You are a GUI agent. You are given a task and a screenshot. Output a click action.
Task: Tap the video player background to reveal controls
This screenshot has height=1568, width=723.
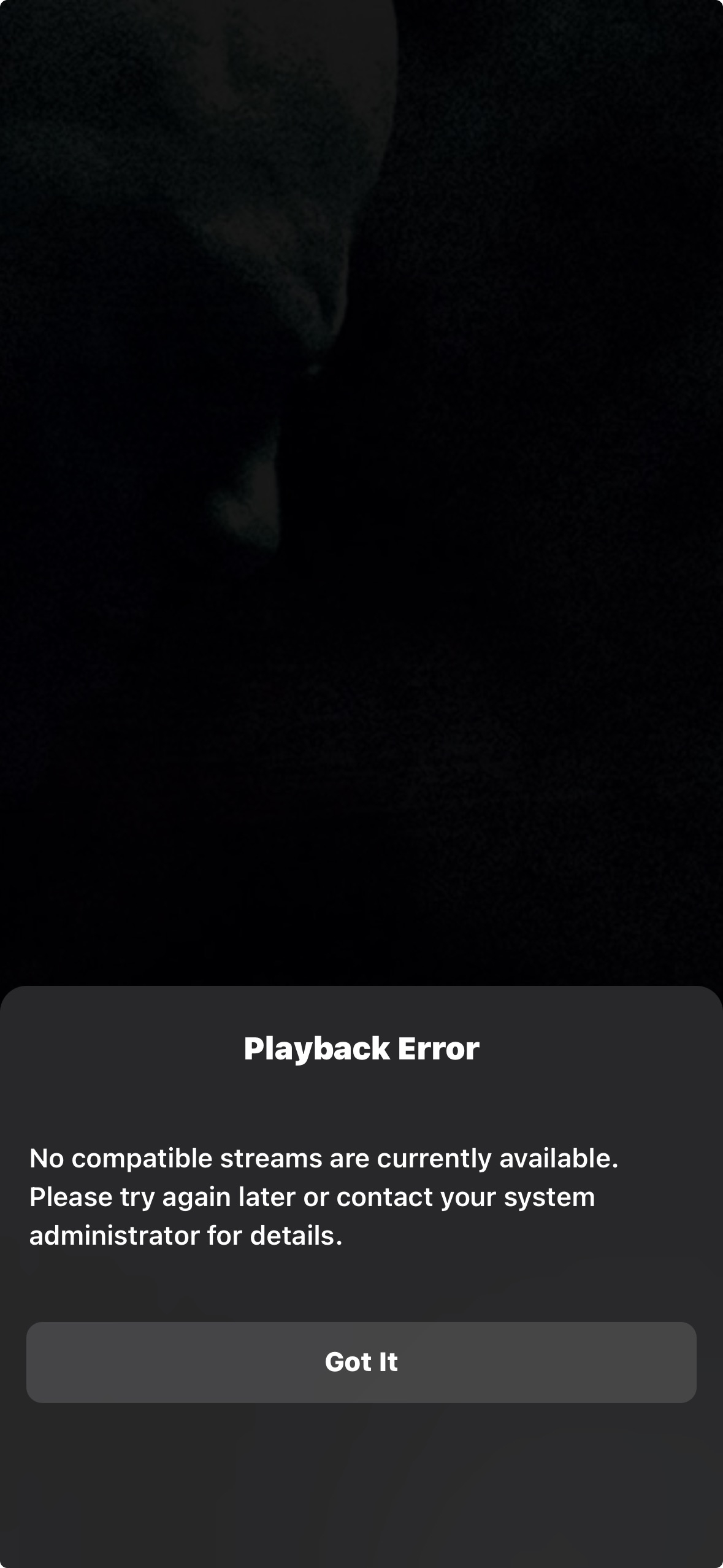361,491
